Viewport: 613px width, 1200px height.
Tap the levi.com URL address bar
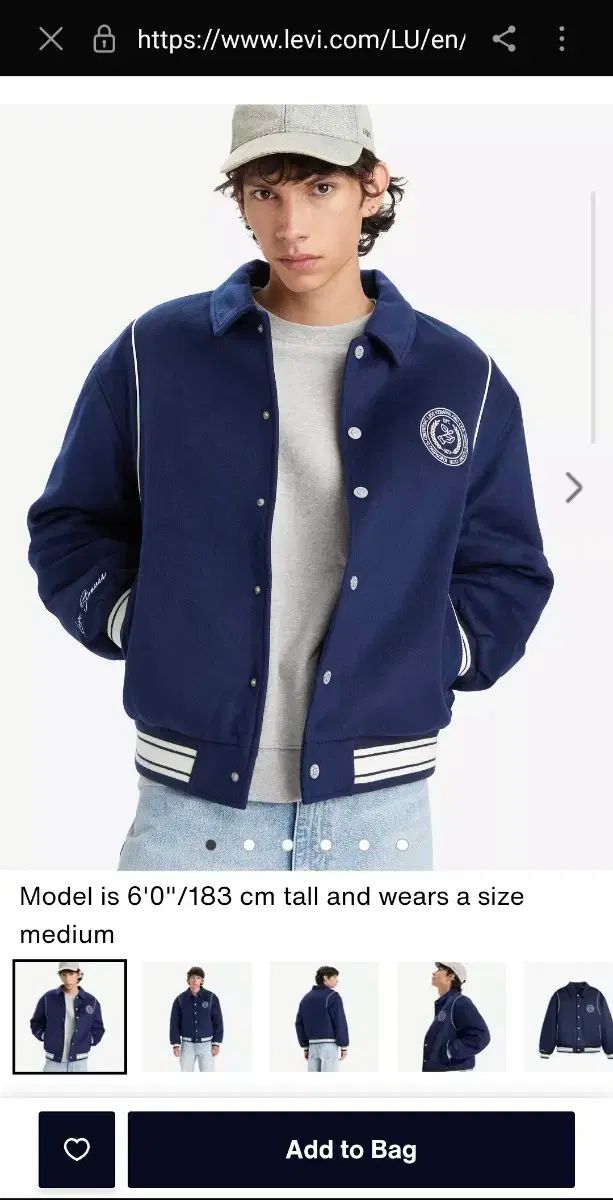click(300, 39)
